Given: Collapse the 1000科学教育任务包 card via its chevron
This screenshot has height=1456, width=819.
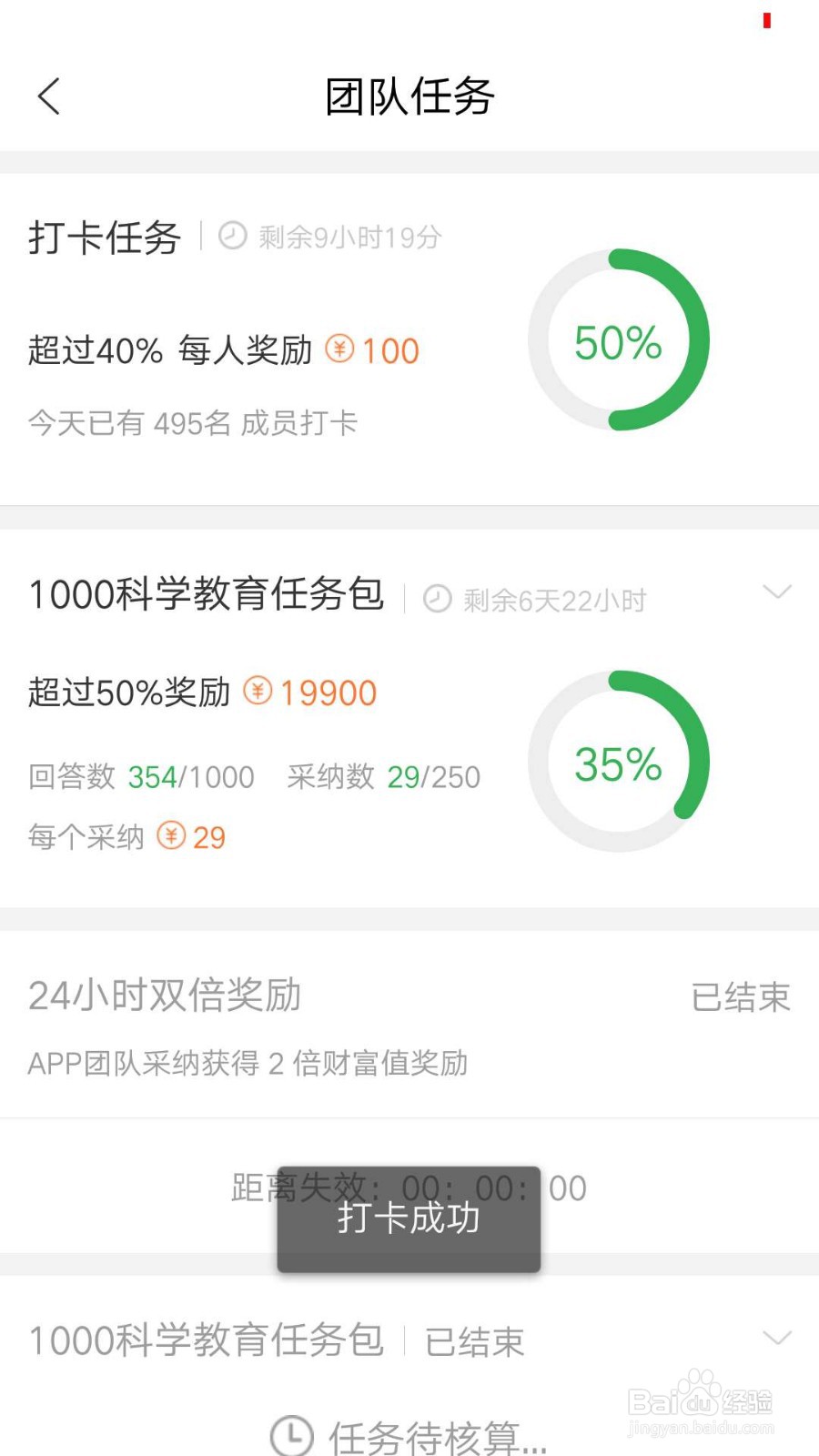Looking at the screenshot, I should (x=778, y=591).
